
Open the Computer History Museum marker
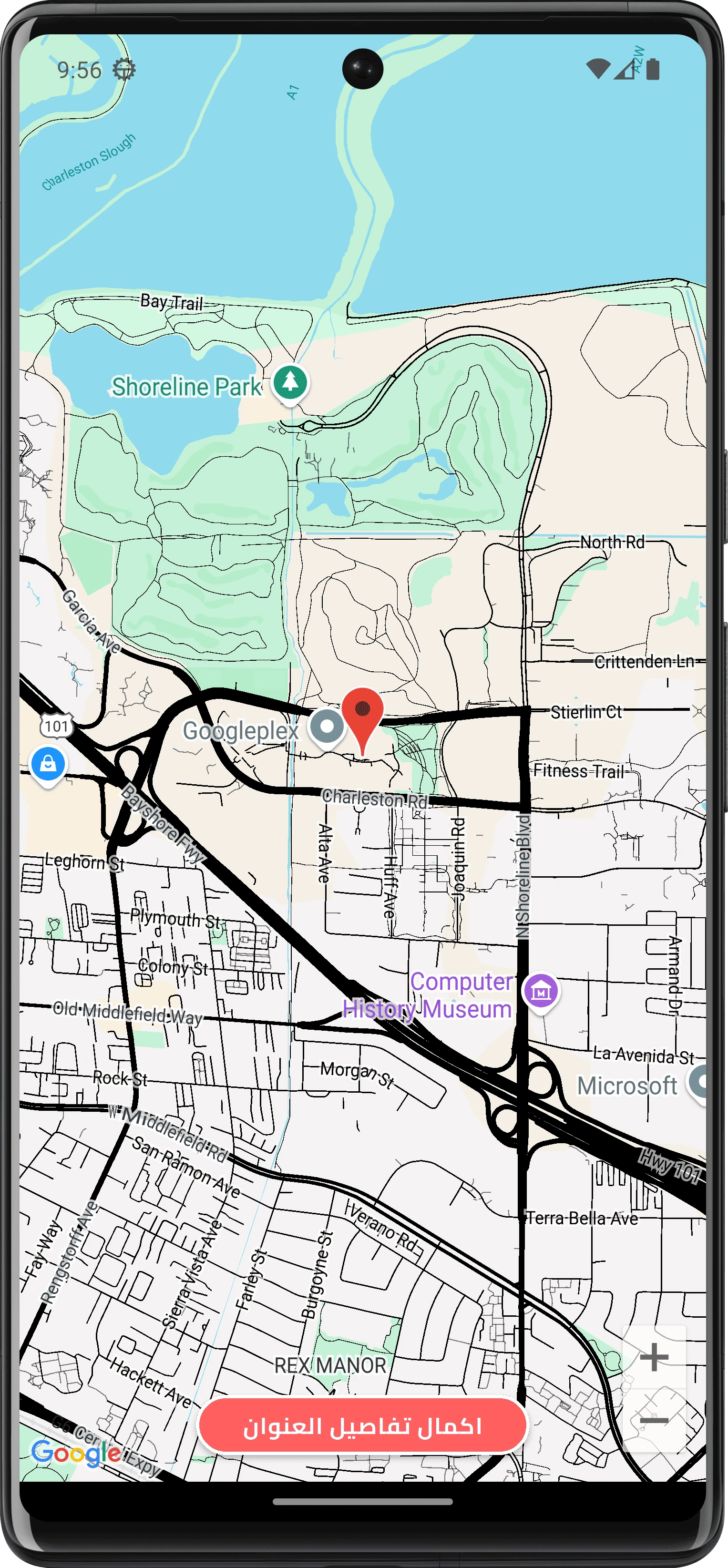(x=541, y=992)
